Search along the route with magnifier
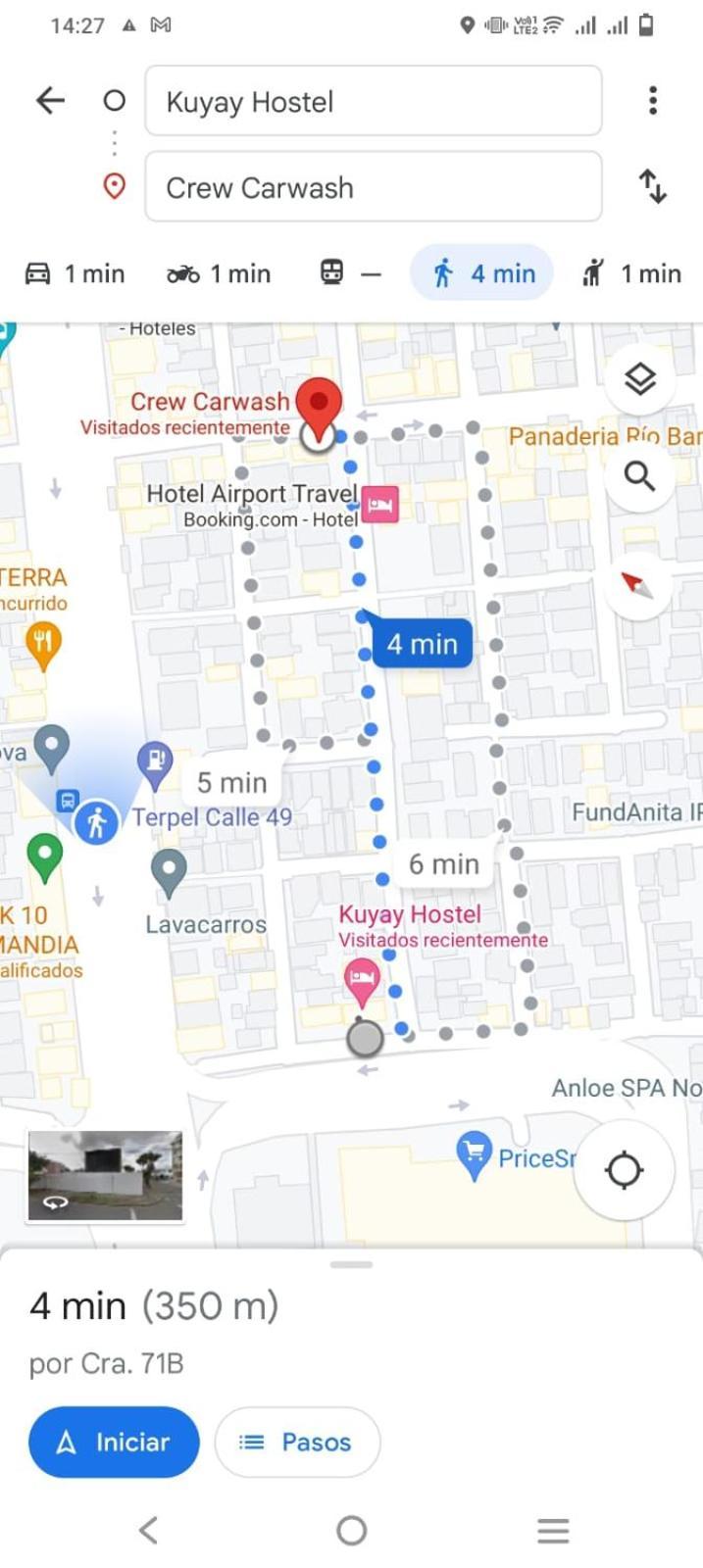Screen dimensions: 703x1568 point(639,477)
